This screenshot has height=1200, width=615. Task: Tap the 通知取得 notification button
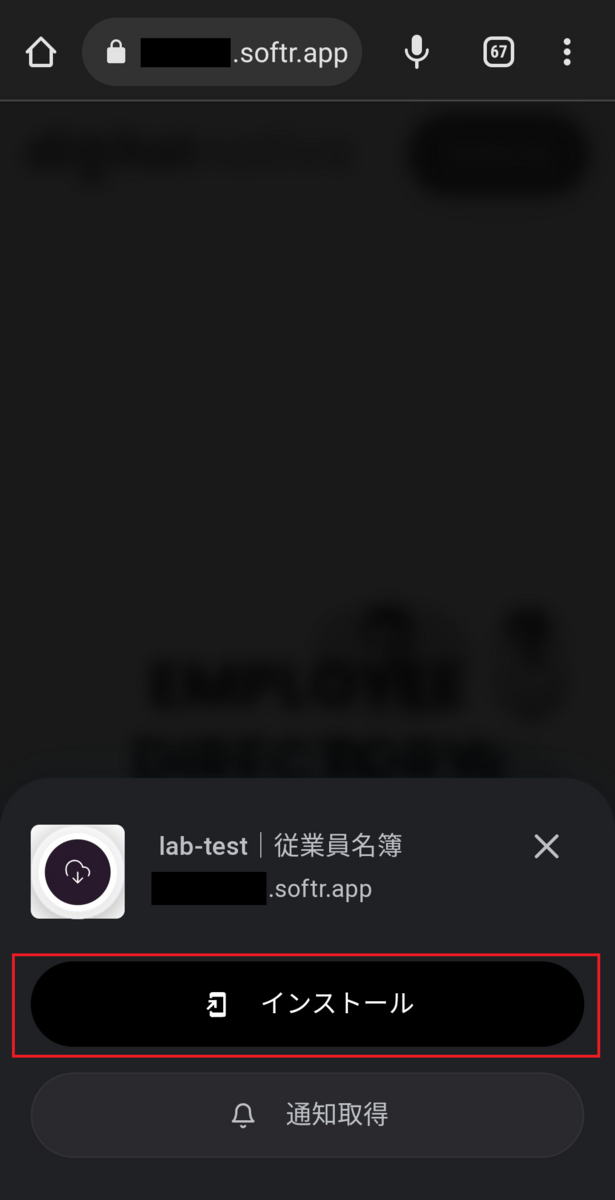tap(307, 1114)
